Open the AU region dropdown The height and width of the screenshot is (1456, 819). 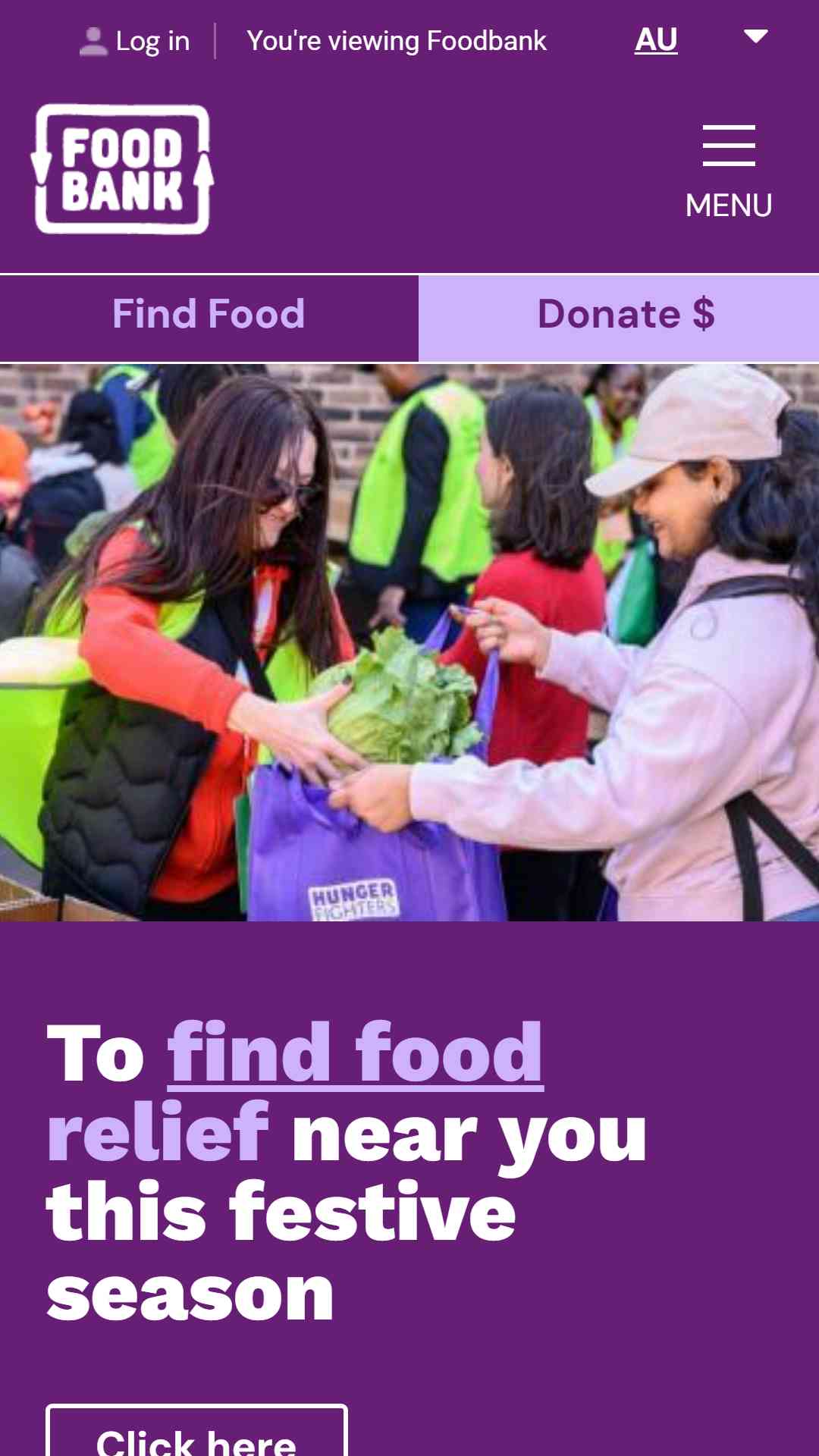[x=701, y=39]
